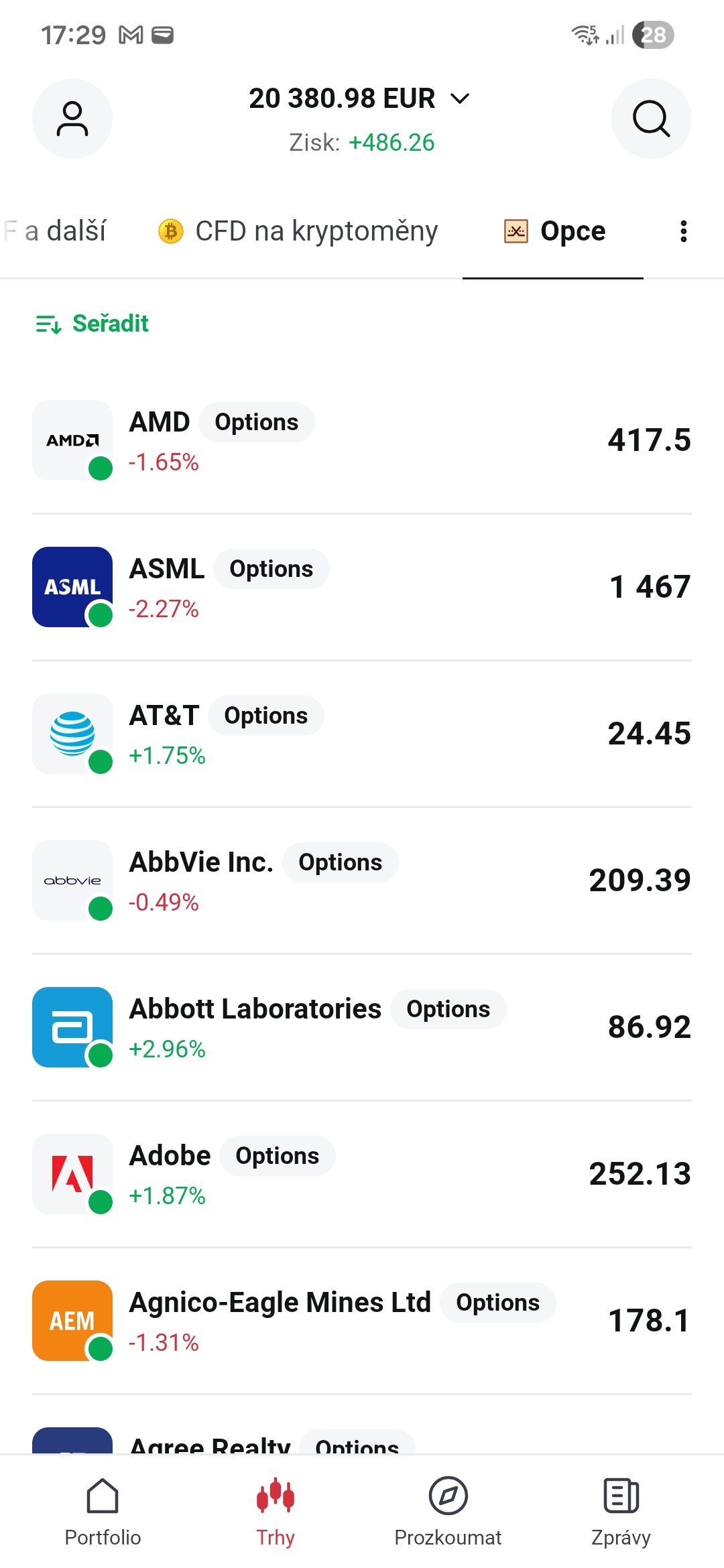Select the Opce tab
Screen dimensions: 724x1568
point(554,231)
